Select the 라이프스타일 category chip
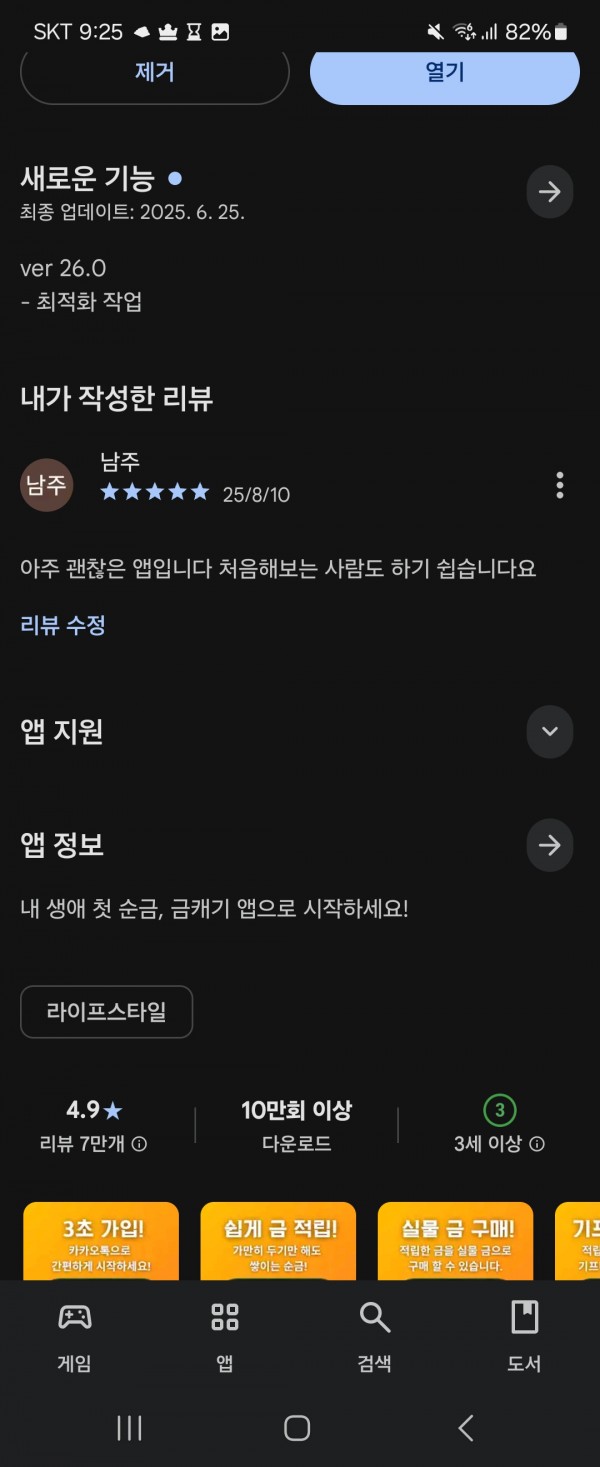Image resolution: width=600 pixels, height=1467 pixels. (x=106, y=1012)
